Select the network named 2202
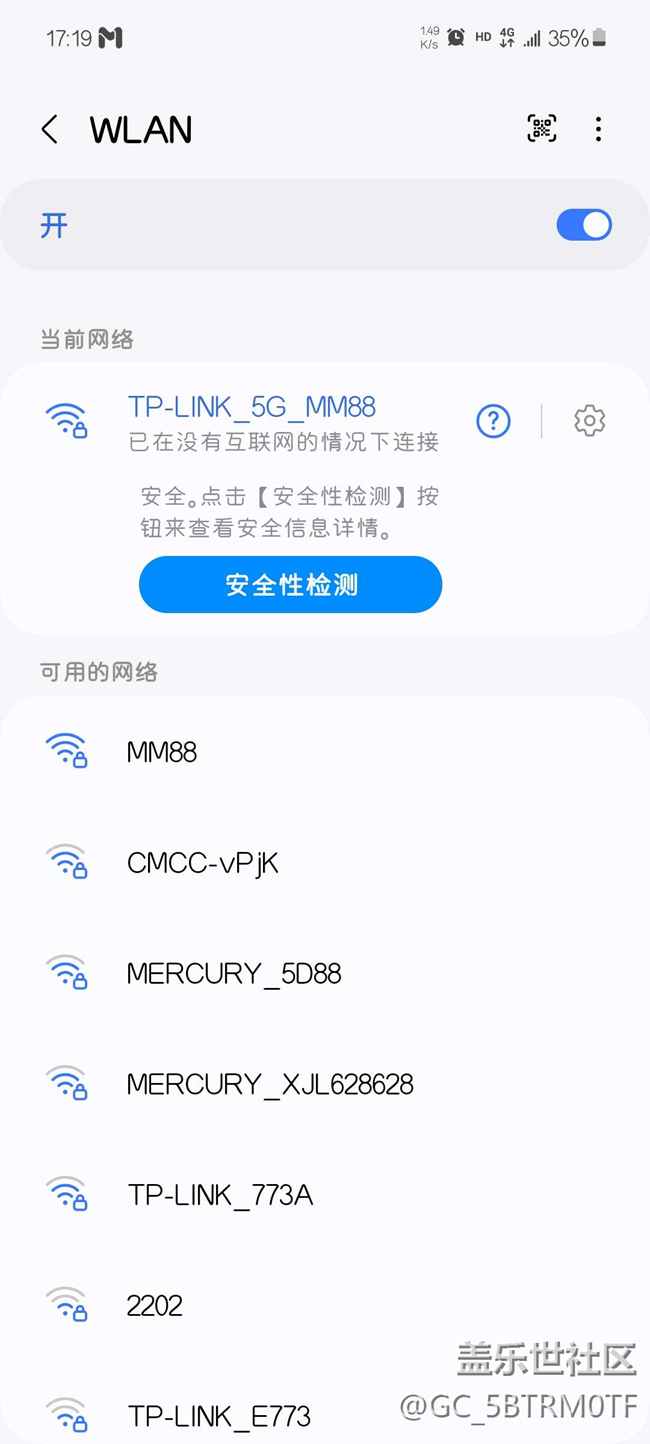Image resolution: width=650 pixels, height=1444 pixels. 325,1306
